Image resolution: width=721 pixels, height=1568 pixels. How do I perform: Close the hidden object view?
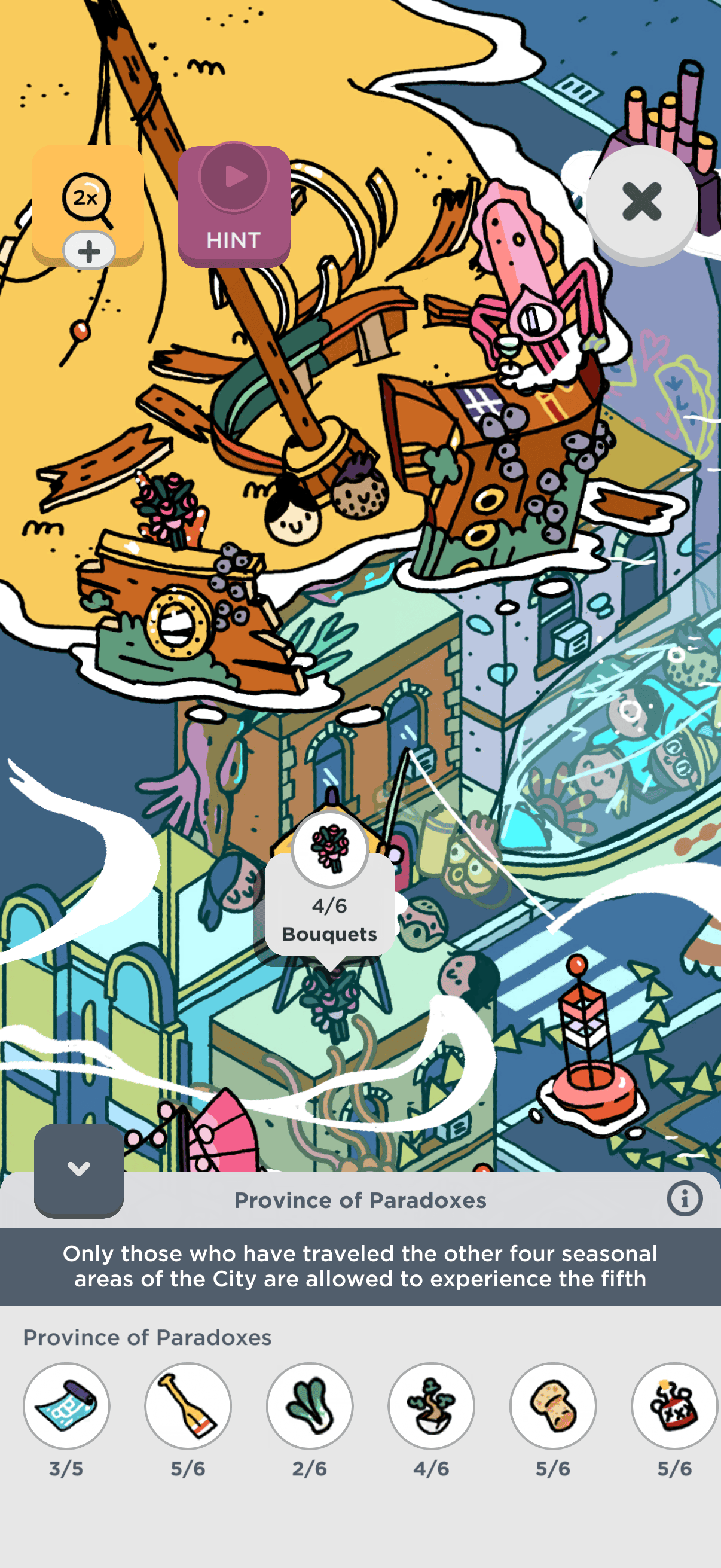[x=641, y=202]
